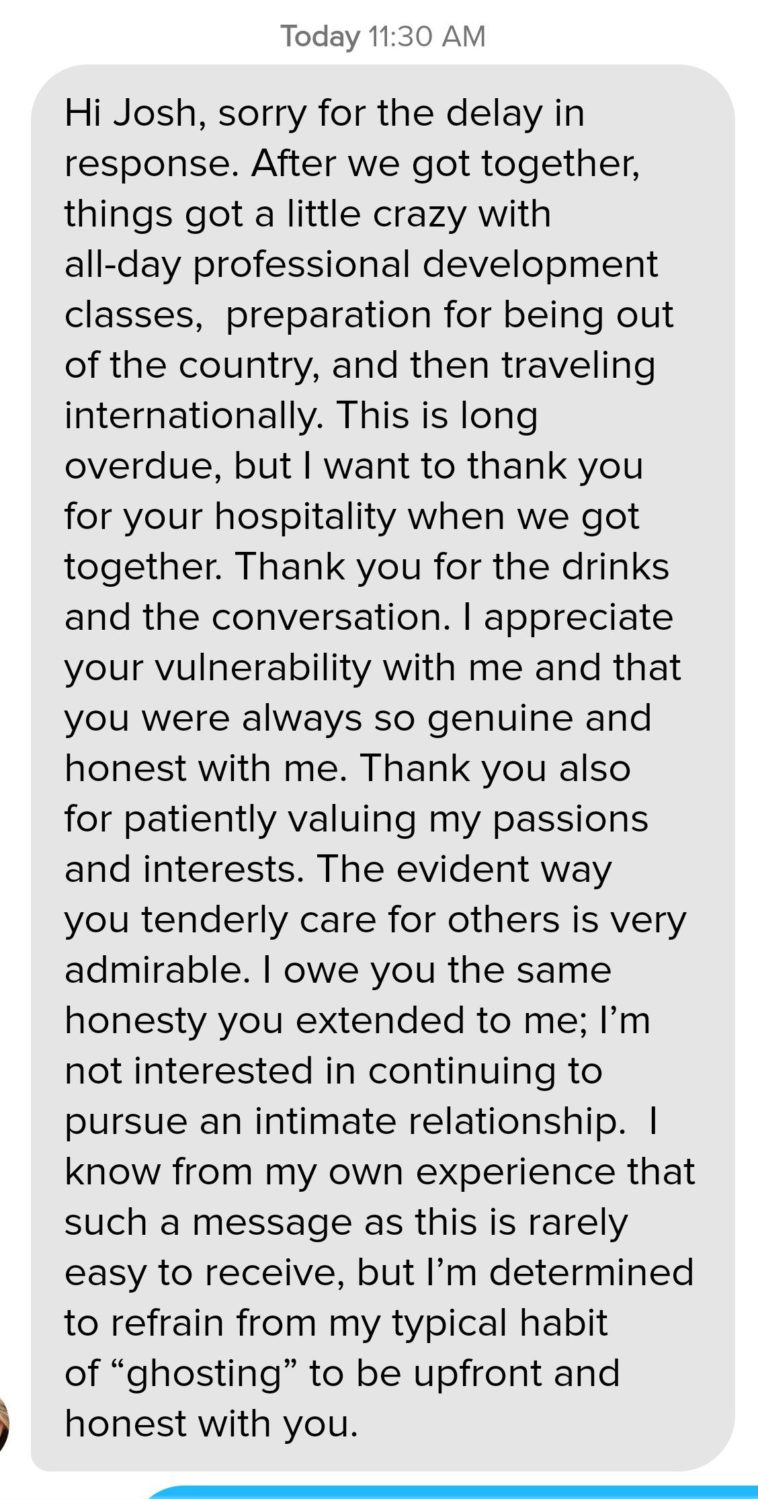Open the sender's profile photo avatar
The width and height of the screenshot is (758, 1499).
click(3, 1423)
